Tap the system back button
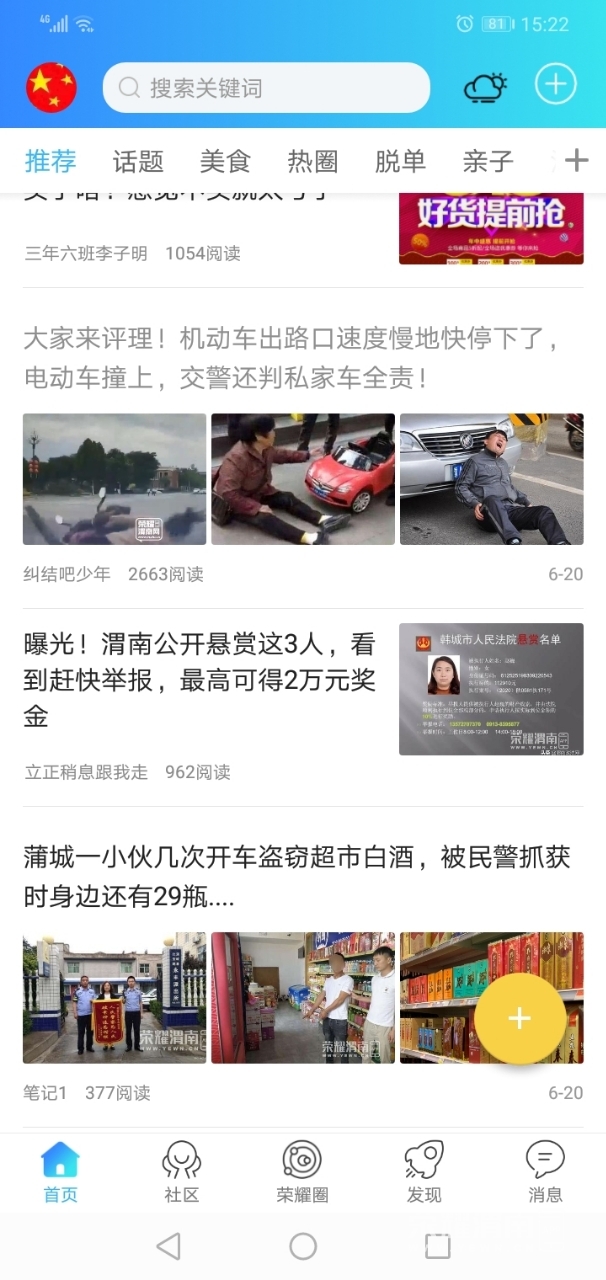 (x=169, y=1245)
